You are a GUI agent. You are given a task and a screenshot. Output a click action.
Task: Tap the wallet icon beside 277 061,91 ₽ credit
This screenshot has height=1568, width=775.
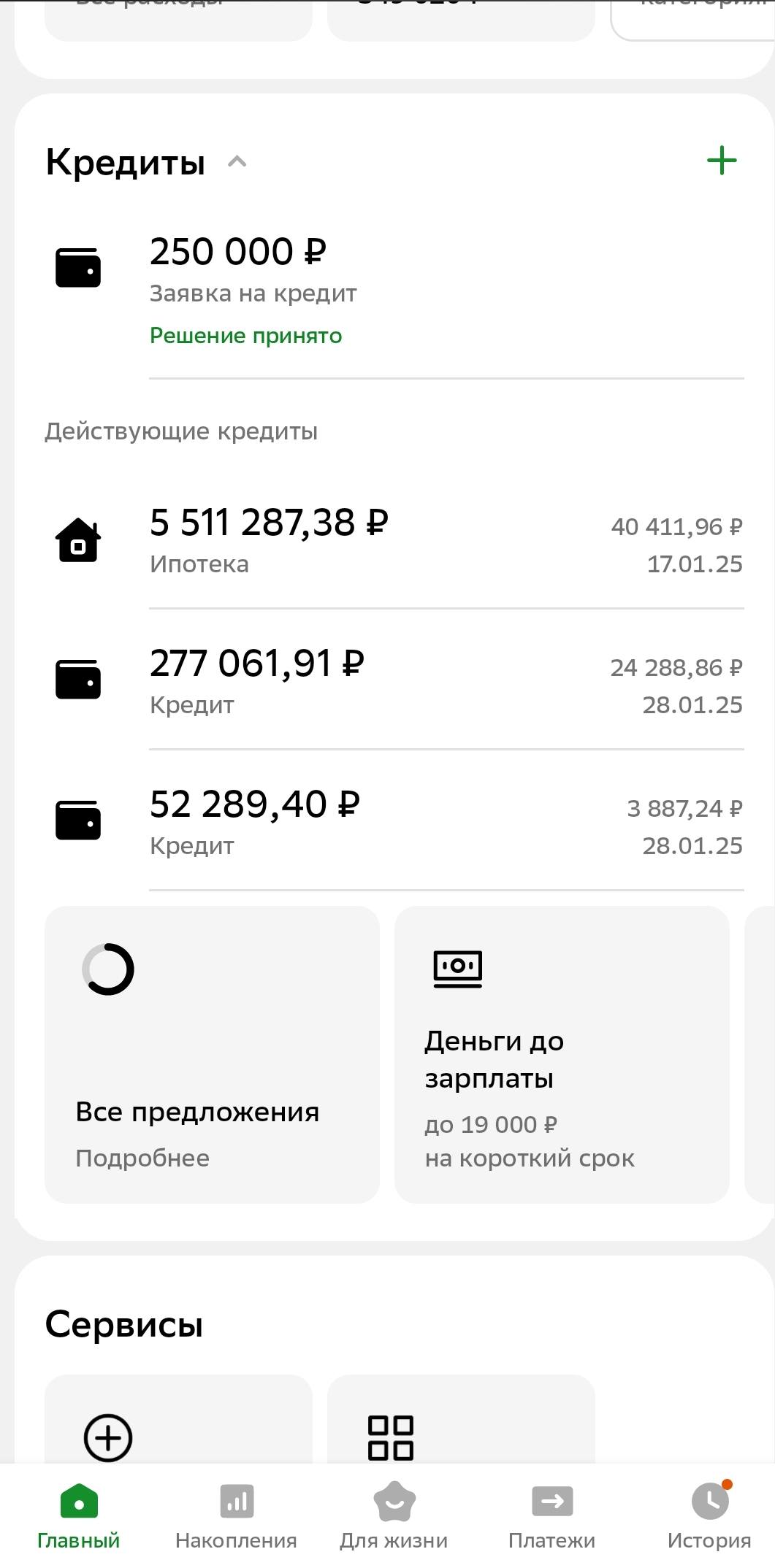[78, 679]
